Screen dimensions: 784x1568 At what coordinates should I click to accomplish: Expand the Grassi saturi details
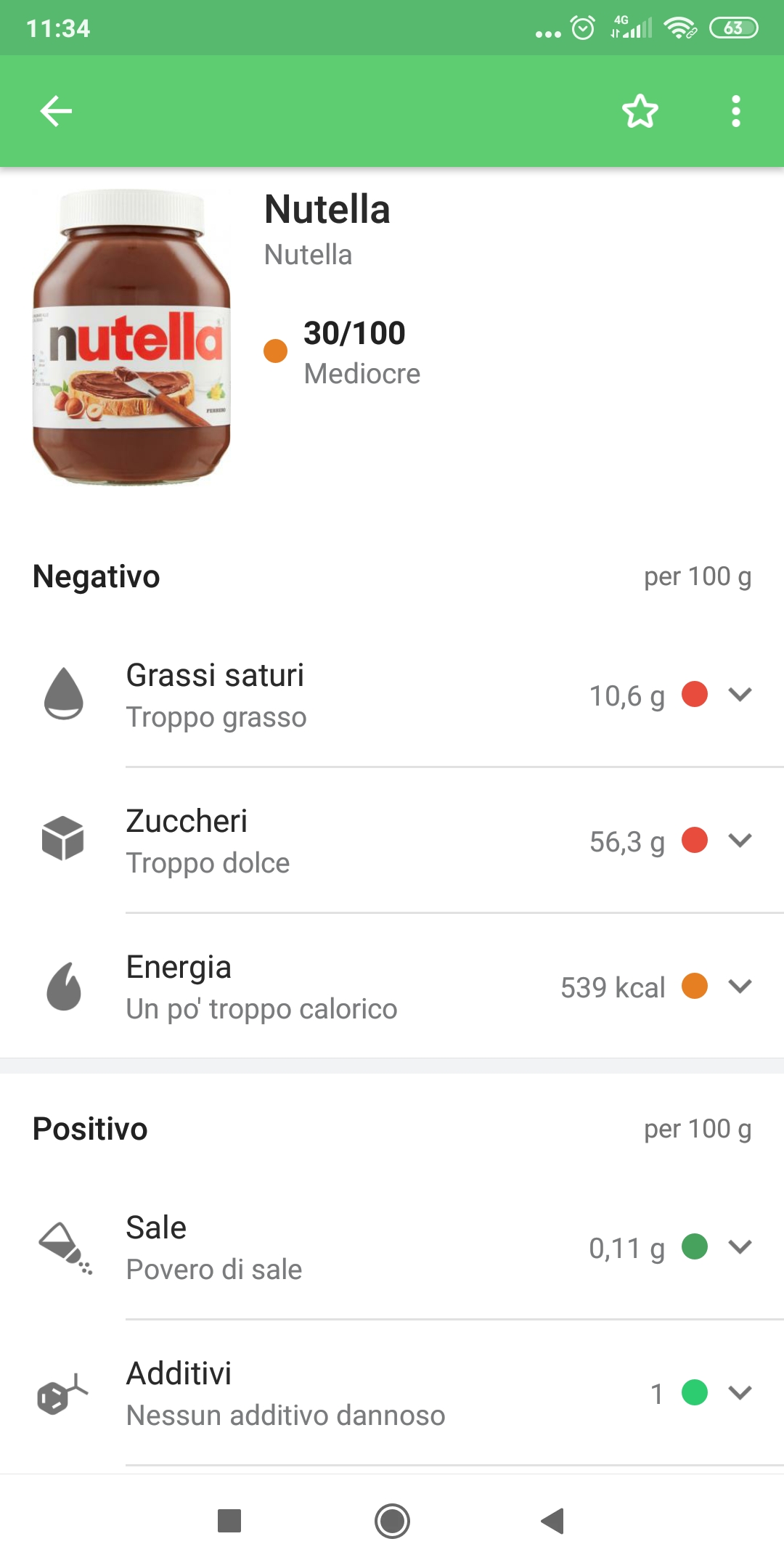tap(740, 695)
